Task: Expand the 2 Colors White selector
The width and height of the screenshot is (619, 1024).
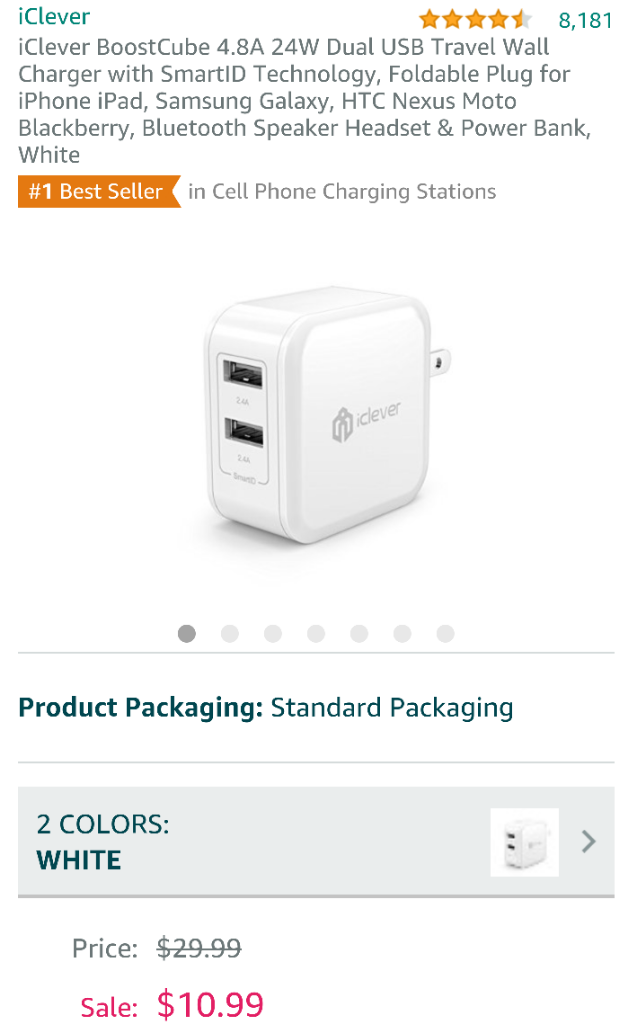Action: tap(315, 842)
